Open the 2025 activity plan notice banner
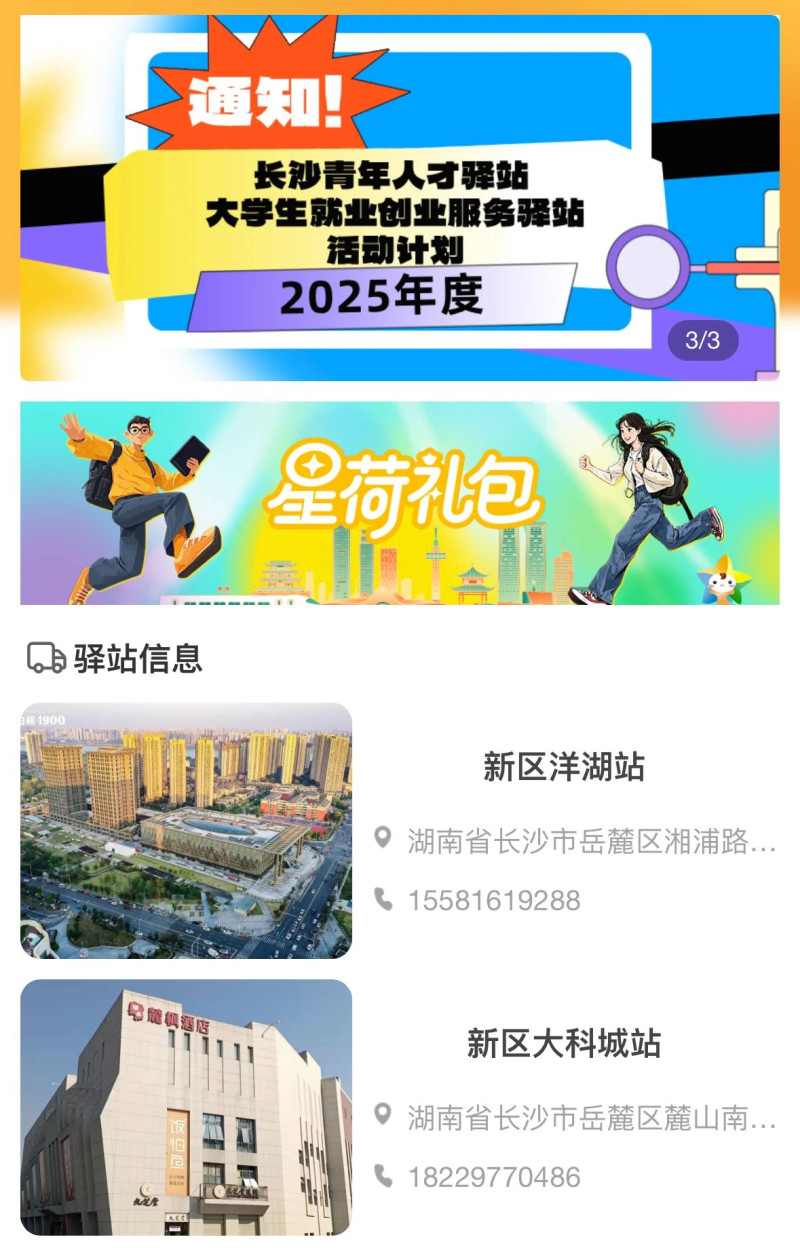Image resolution: width=800 pixels, height=1254 pixels. [x=400, y=198]
